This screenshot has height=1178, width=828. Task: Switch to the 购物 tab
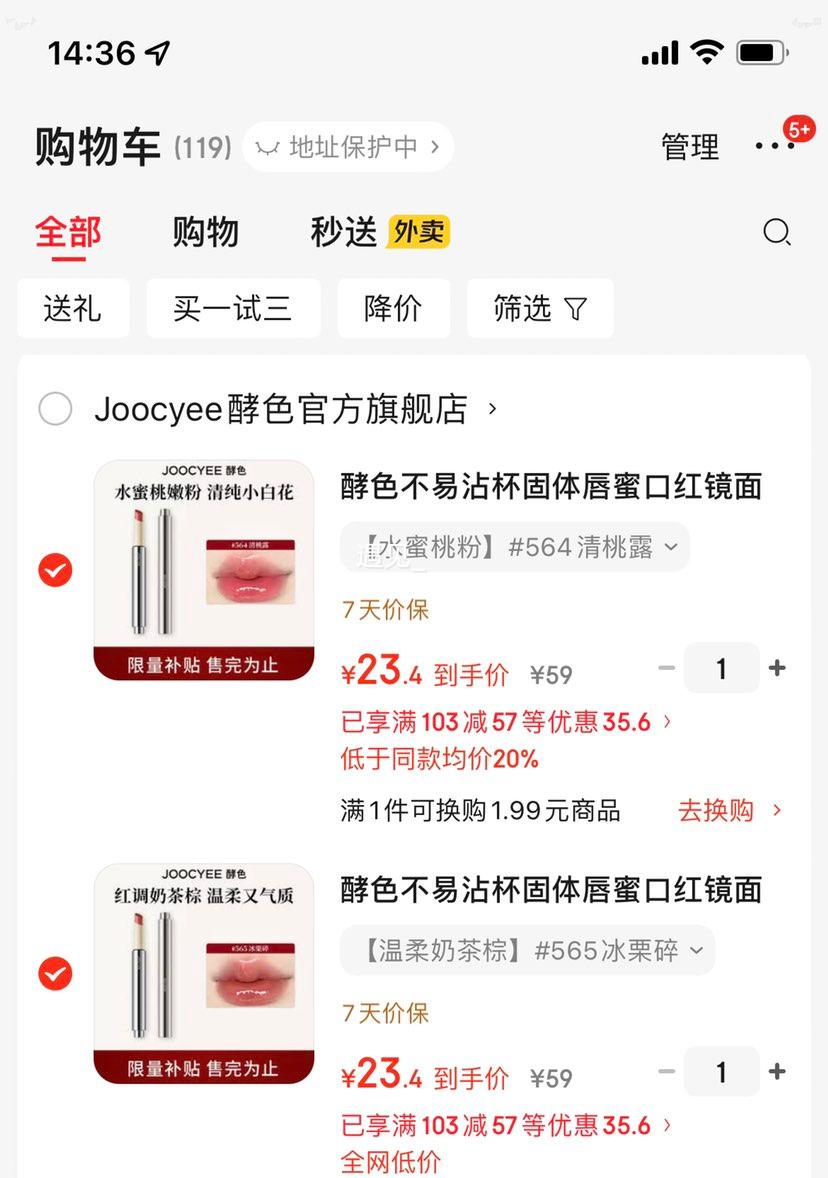(x=206, y=232)
